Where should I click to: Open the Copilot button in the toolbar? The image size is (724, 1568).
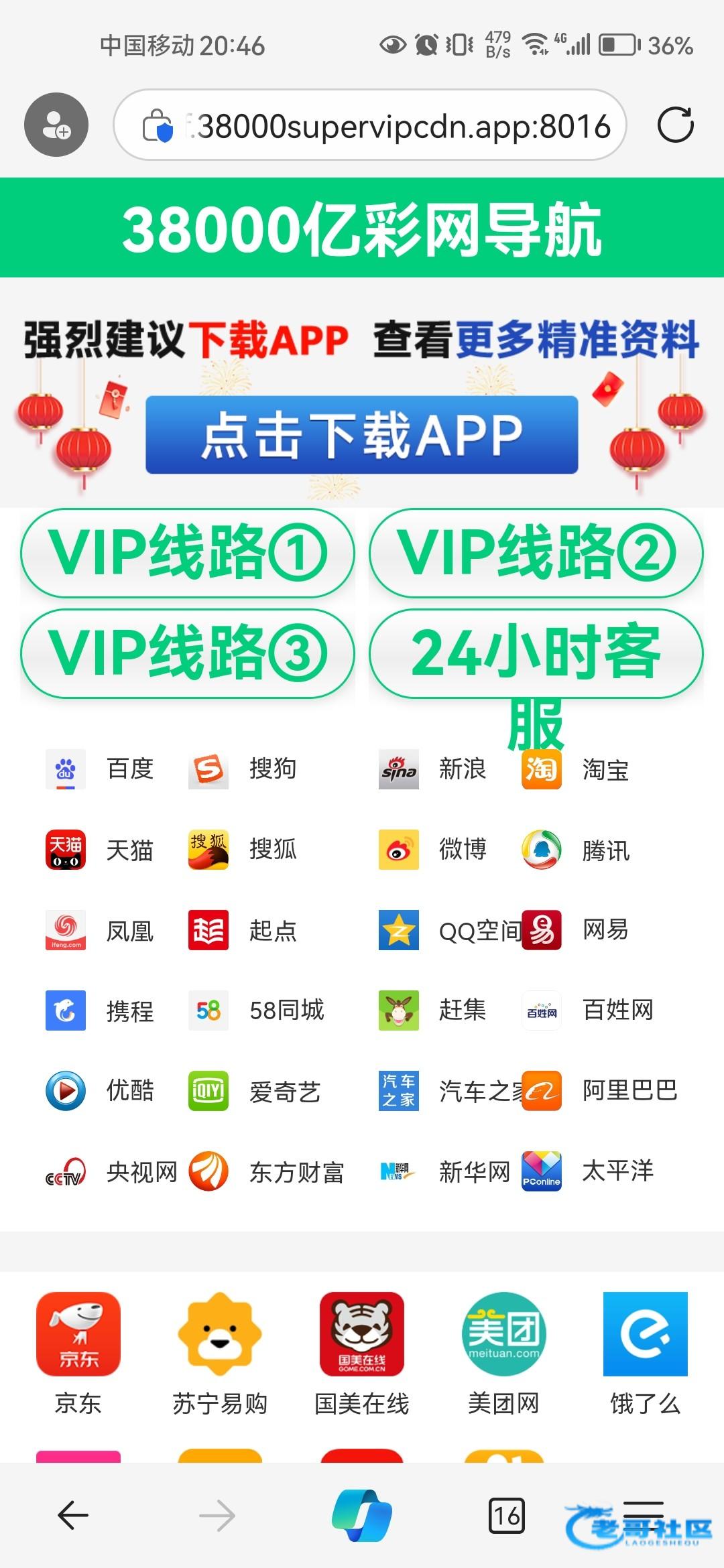(x=362, y=1516)
